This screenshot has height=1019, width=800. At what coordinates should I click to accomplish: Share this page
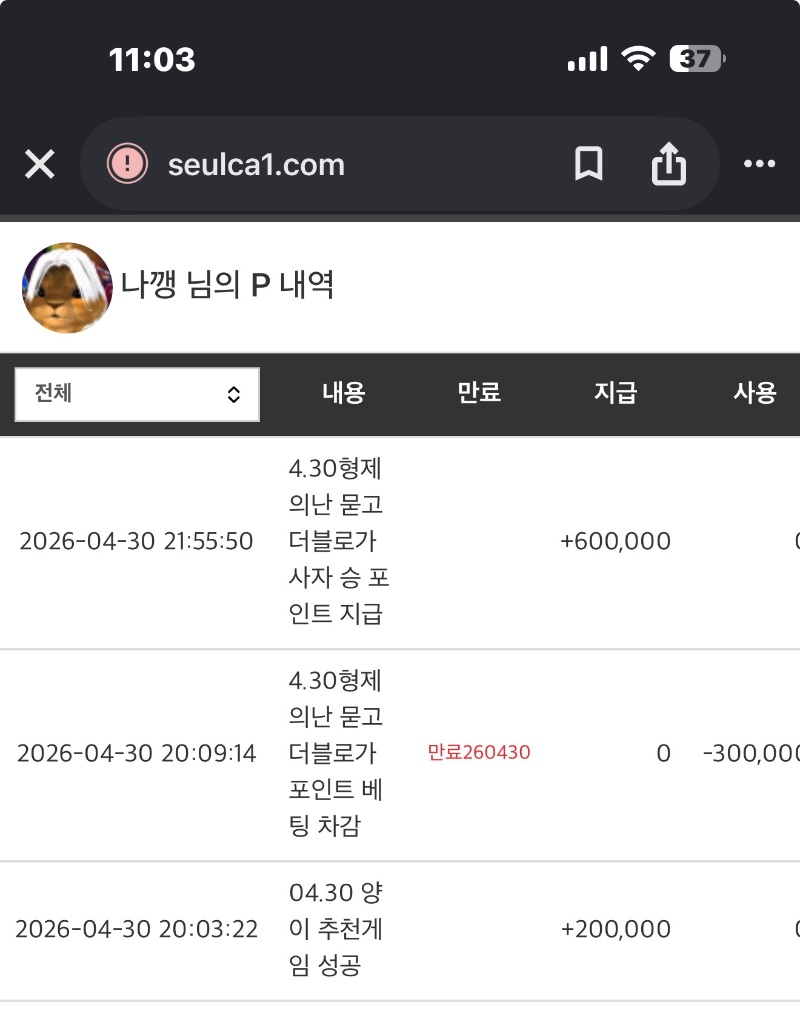tap(668, 165)
